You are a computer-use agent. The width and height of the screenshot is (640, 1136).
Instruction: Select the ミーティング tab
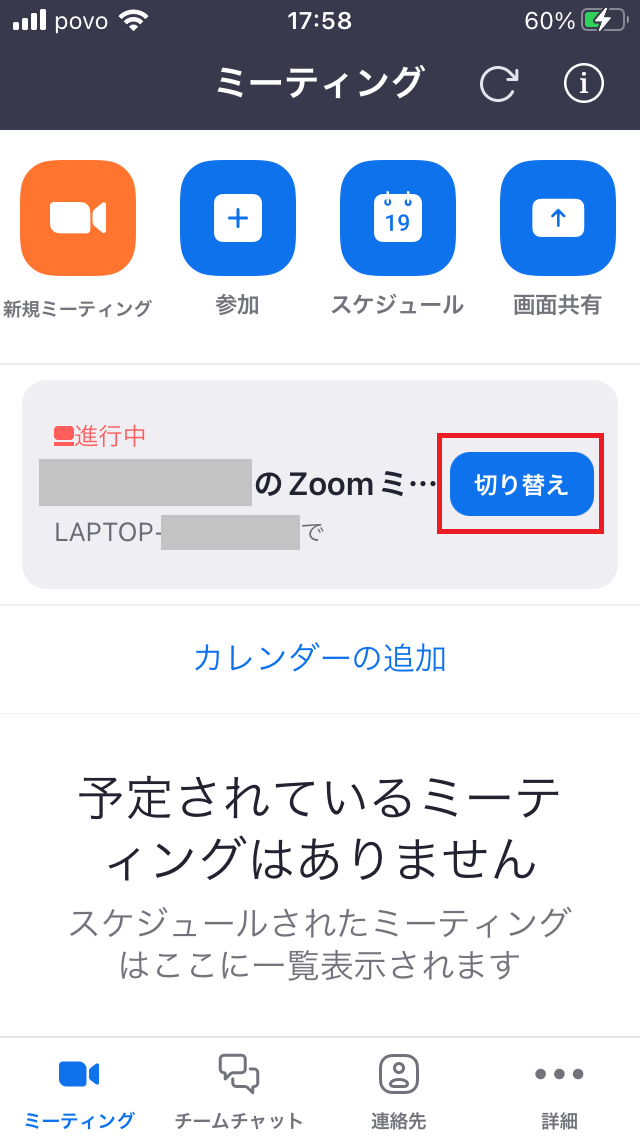[79, 1090]
